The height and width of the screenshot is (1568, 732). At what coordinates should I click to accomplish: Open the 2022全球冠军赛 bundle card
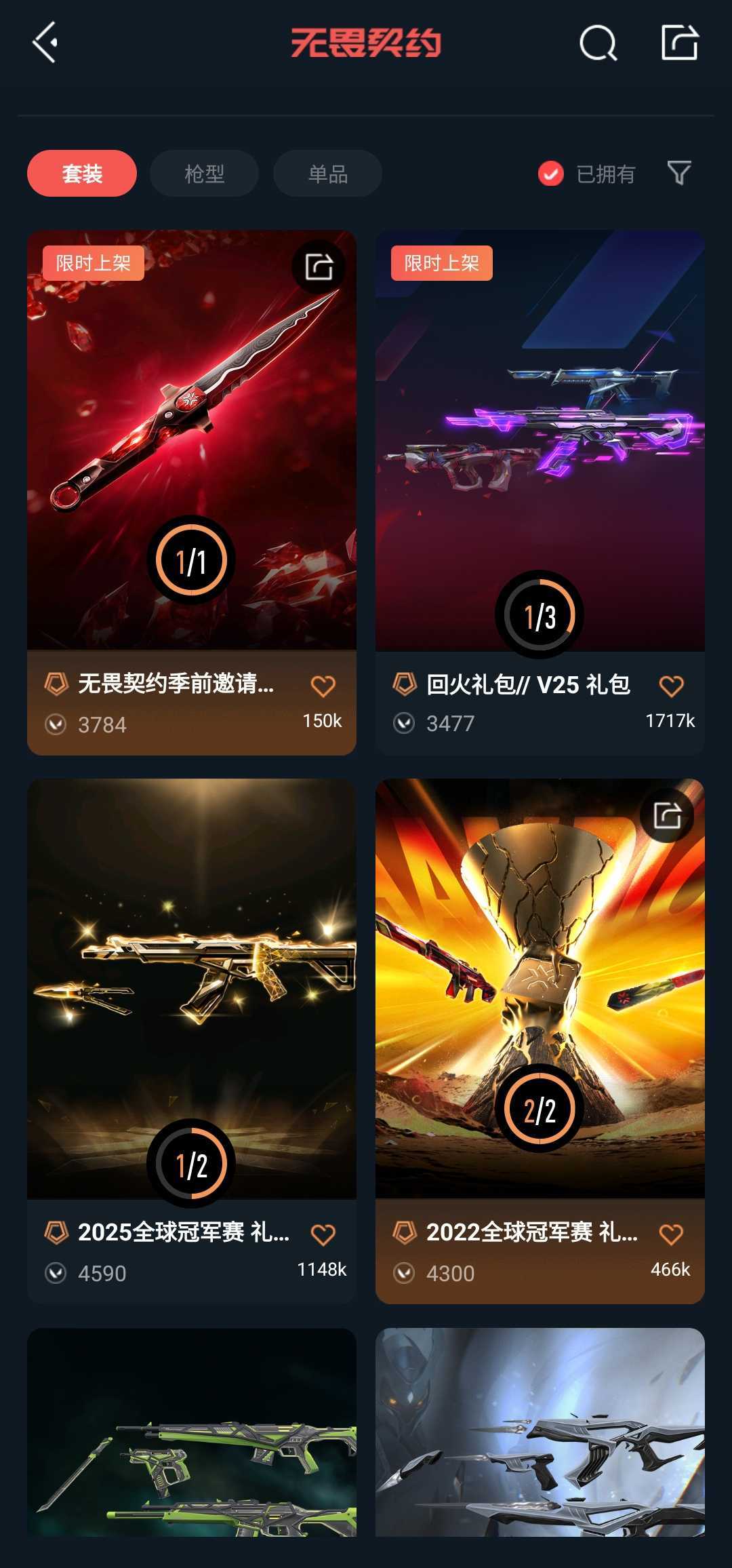540,990
